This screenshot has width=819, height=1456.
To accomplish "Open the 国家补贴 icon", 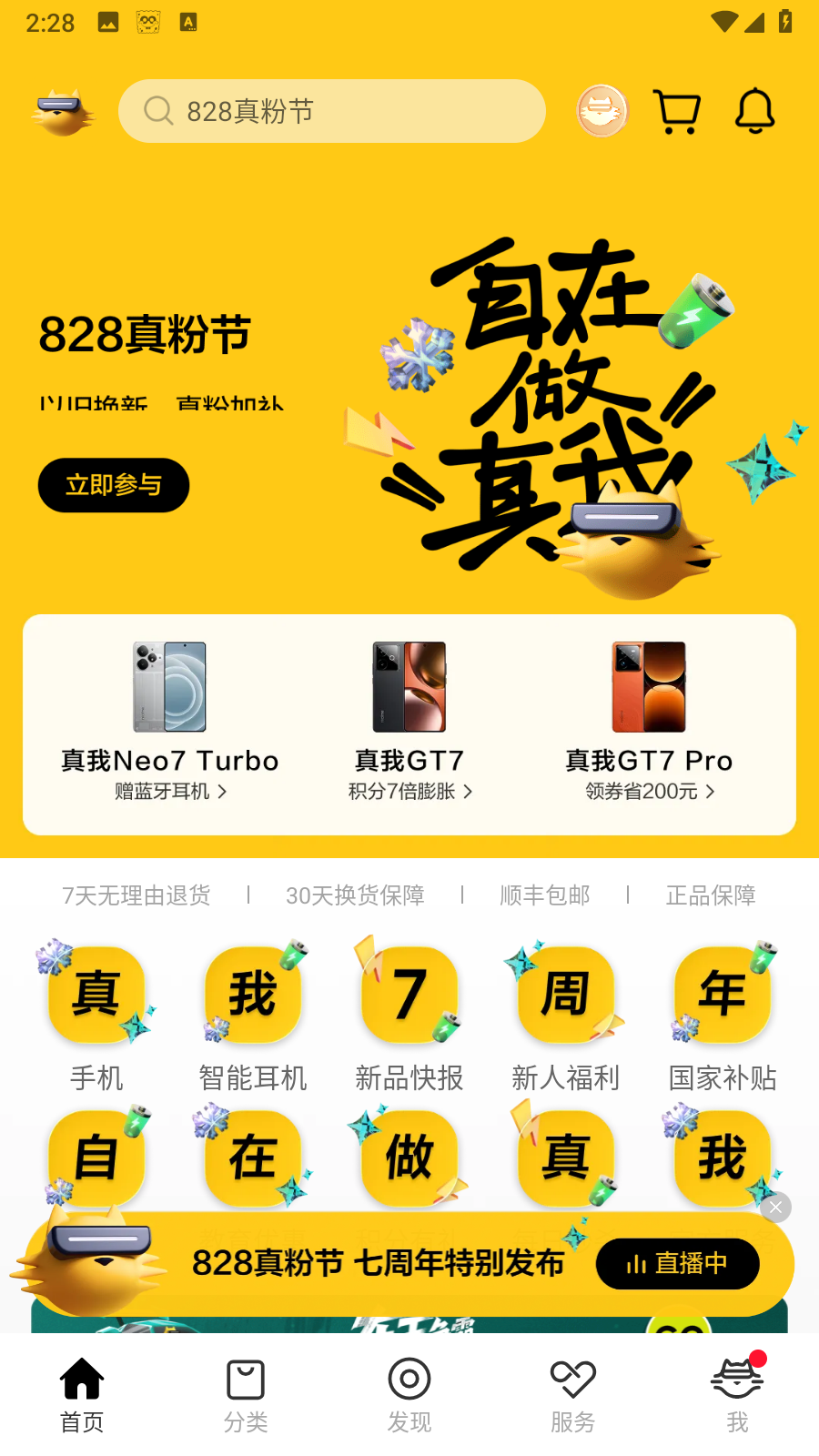I will click(722, 995).
